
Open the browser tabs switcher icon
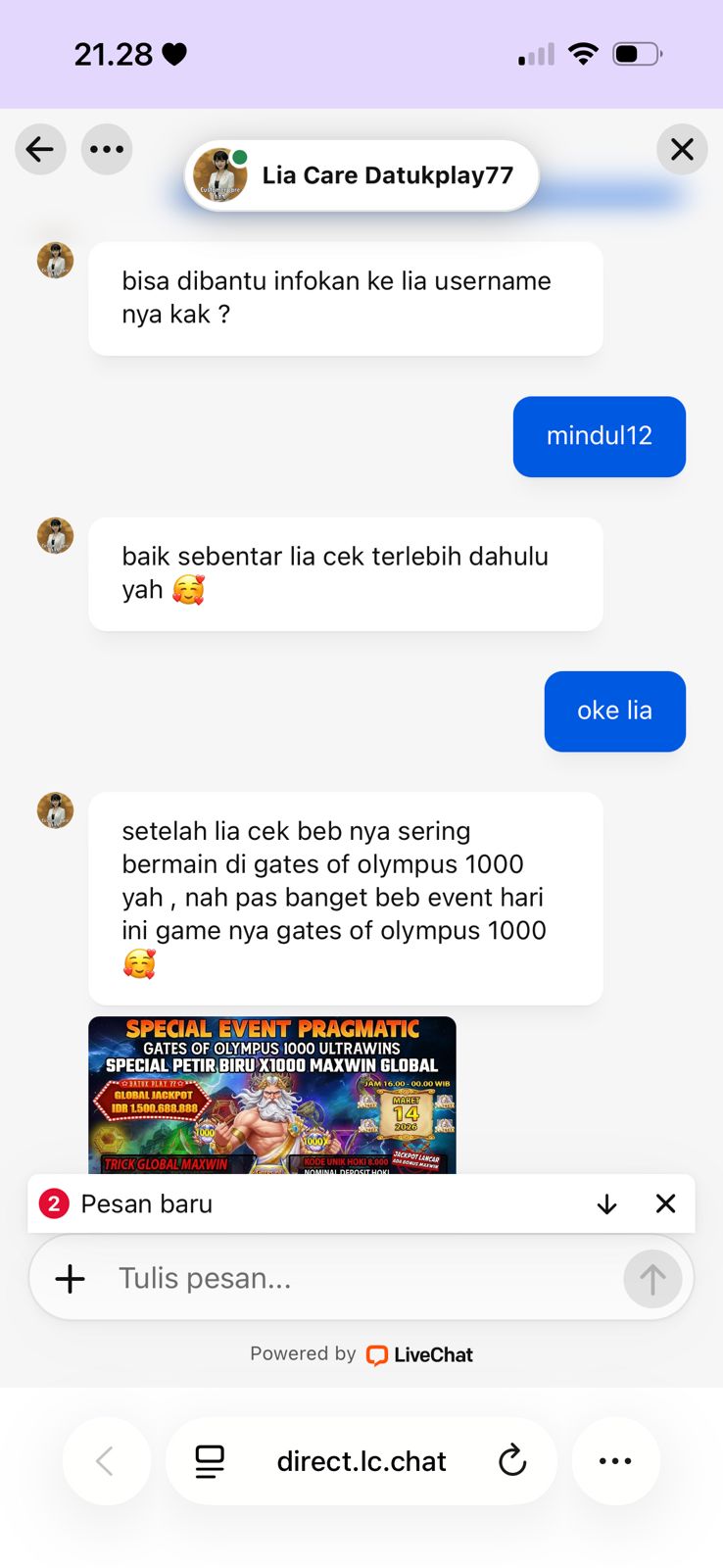(209, 1460)
